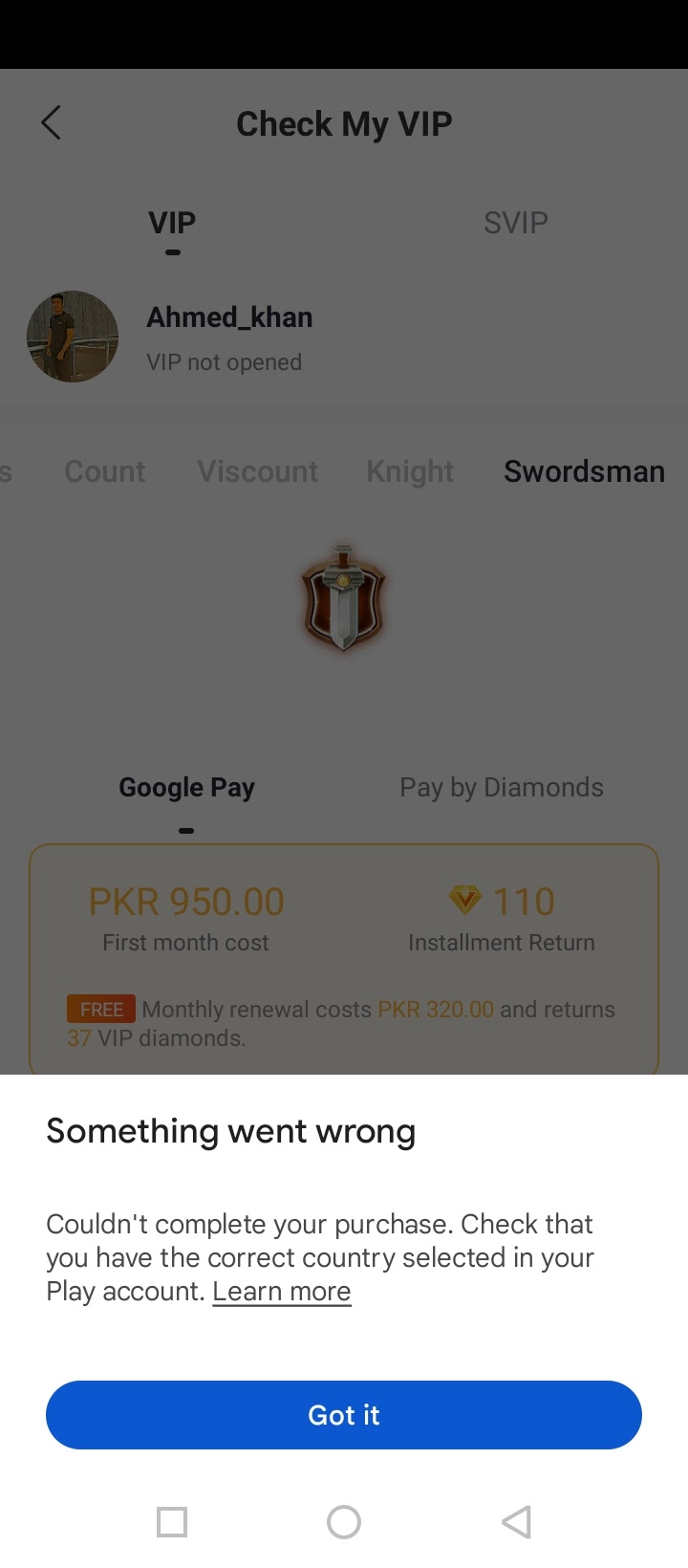The image size is (688, 1568).
Task: Tap the PKR 950.00 first month price
Action: point(185,900)
